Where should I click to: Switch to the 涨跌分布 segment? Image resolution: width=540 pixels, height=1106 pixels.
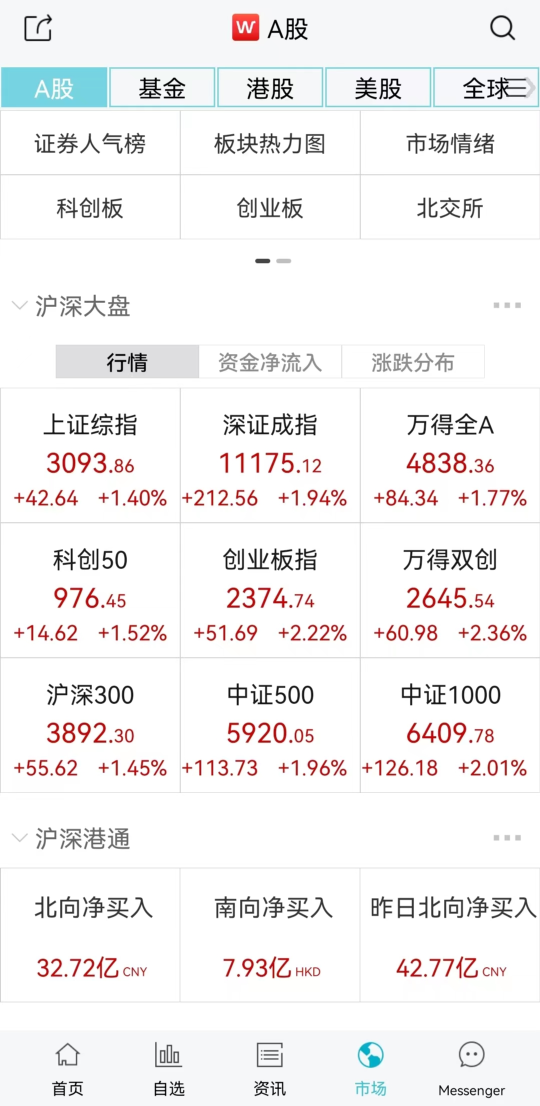coord(413,362)
